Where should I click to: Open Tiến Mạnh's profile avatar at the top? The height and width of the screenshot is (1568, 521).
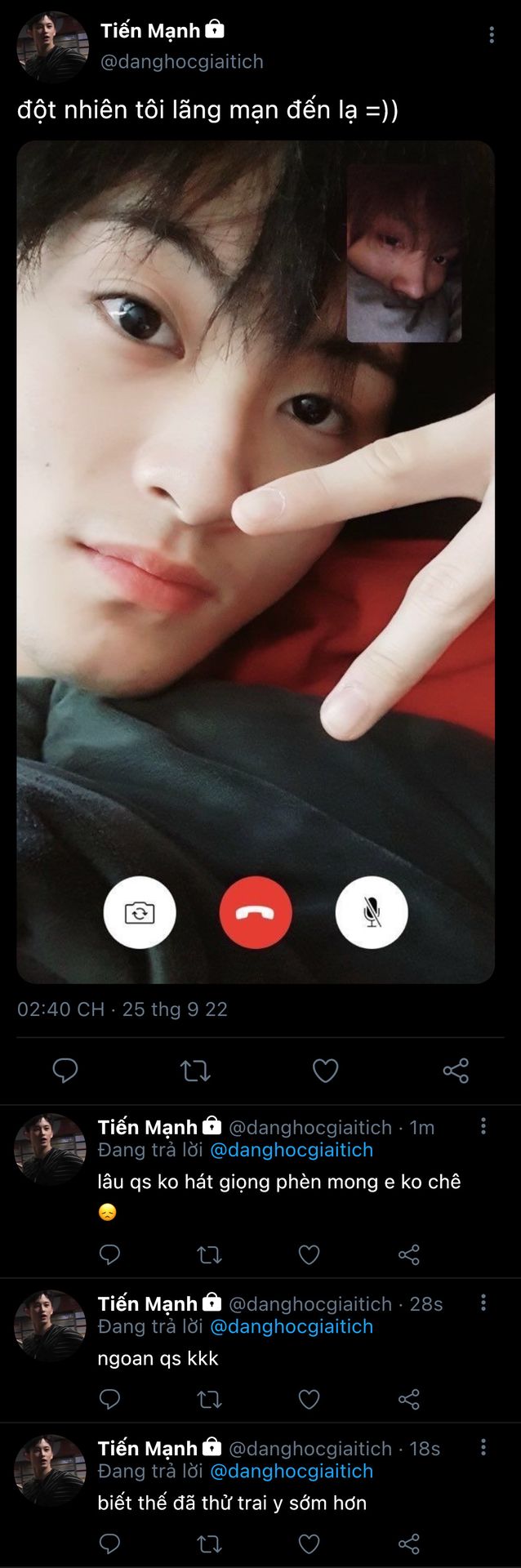pyautogui.click(x=52, y=46)
